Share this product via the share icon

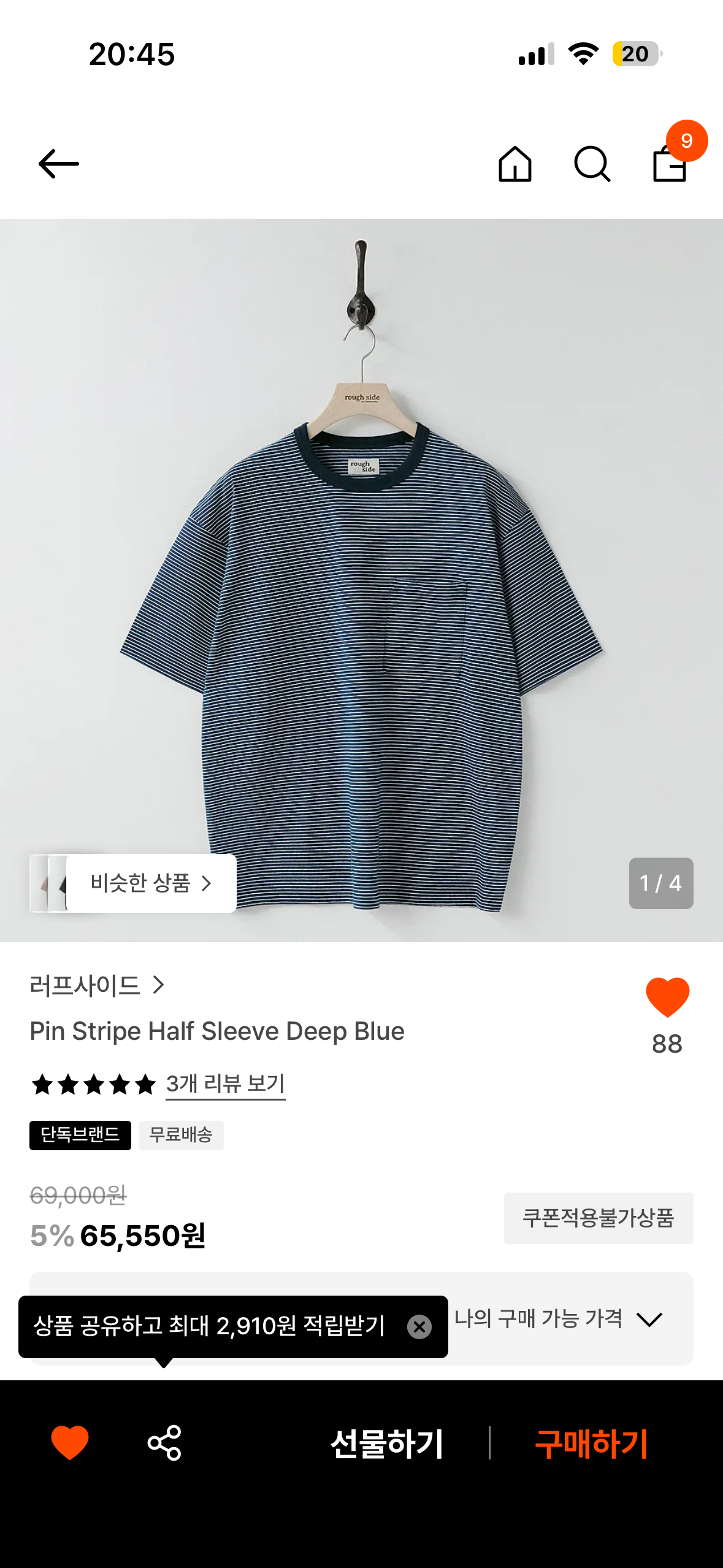[164, 1442]
